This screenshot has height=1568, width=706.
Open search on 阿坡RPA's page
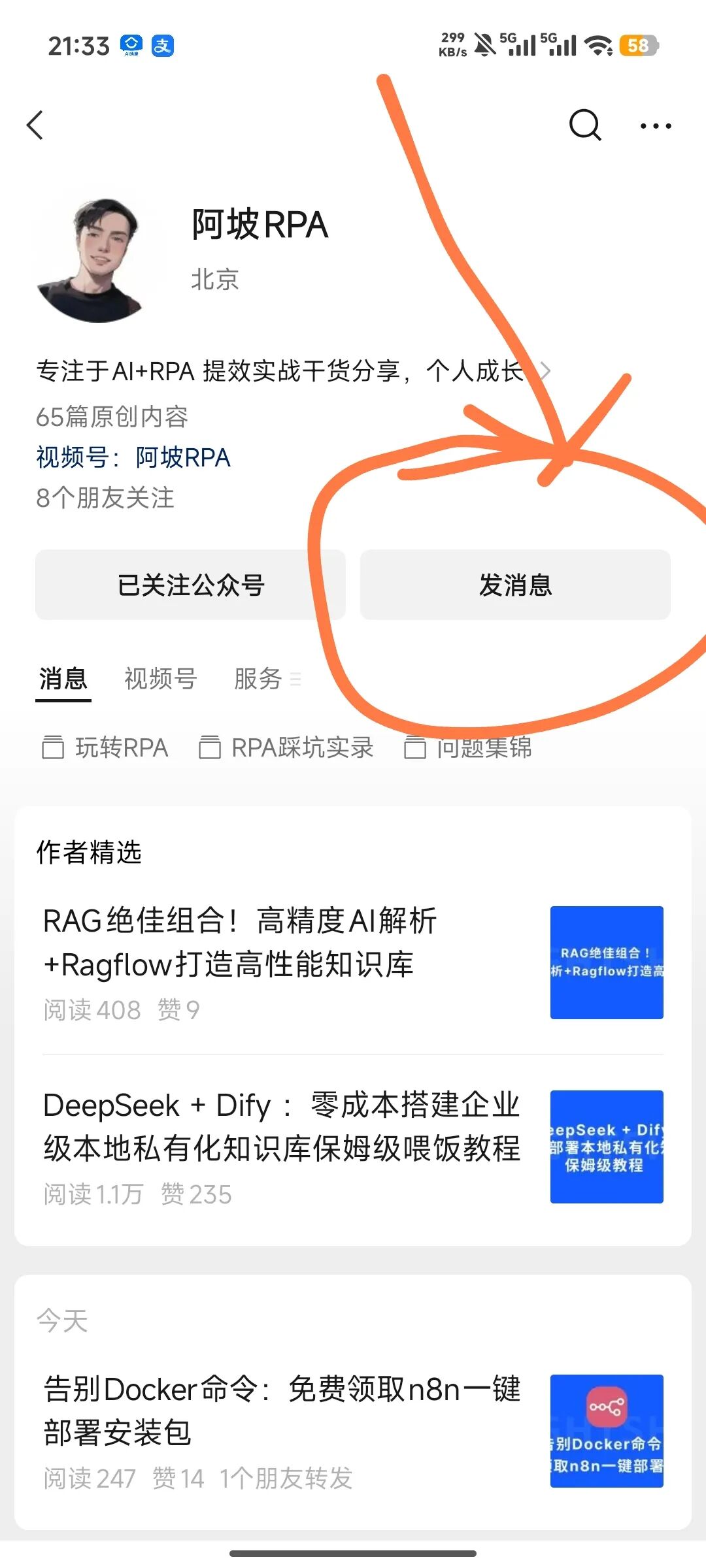[584, 125]
